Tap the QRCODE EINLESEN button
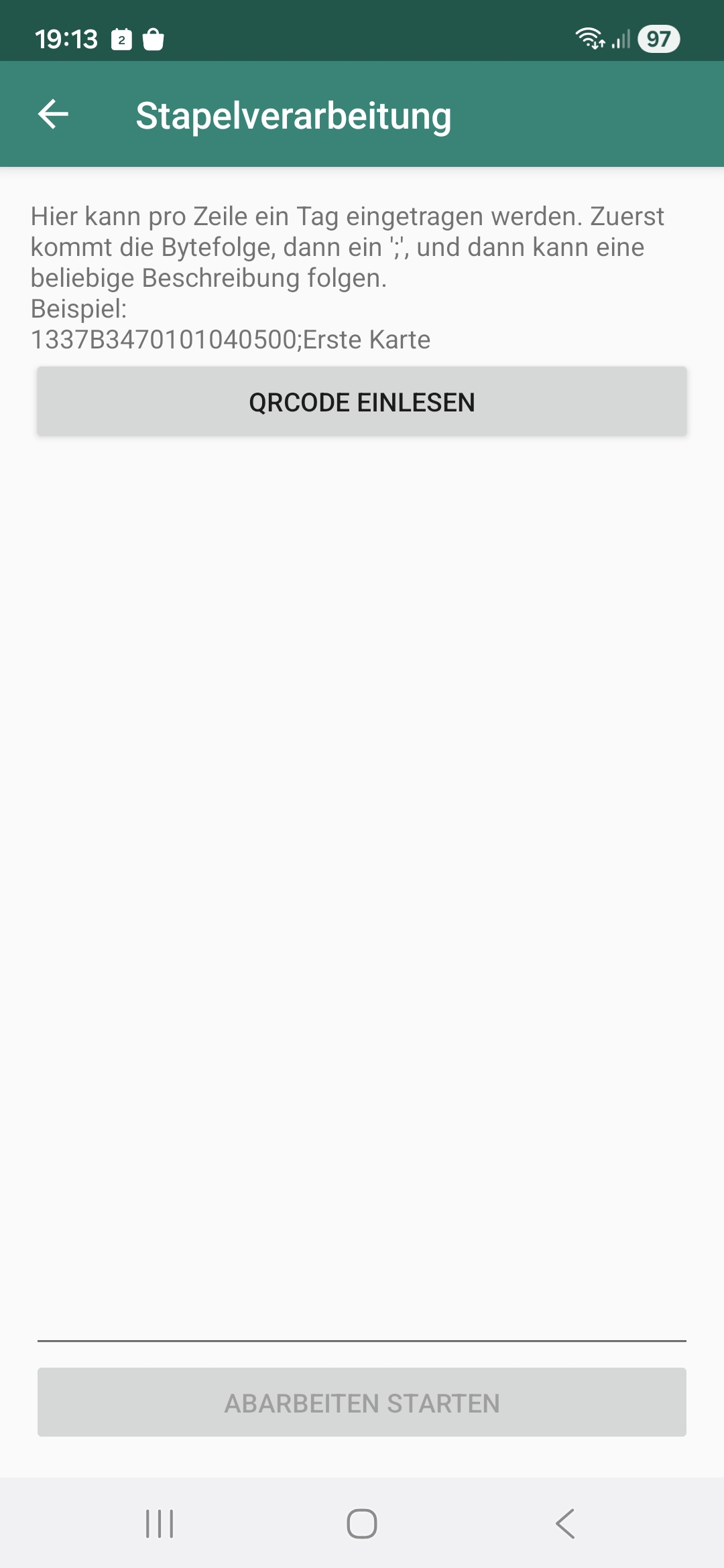 click(x=362, y=402)
